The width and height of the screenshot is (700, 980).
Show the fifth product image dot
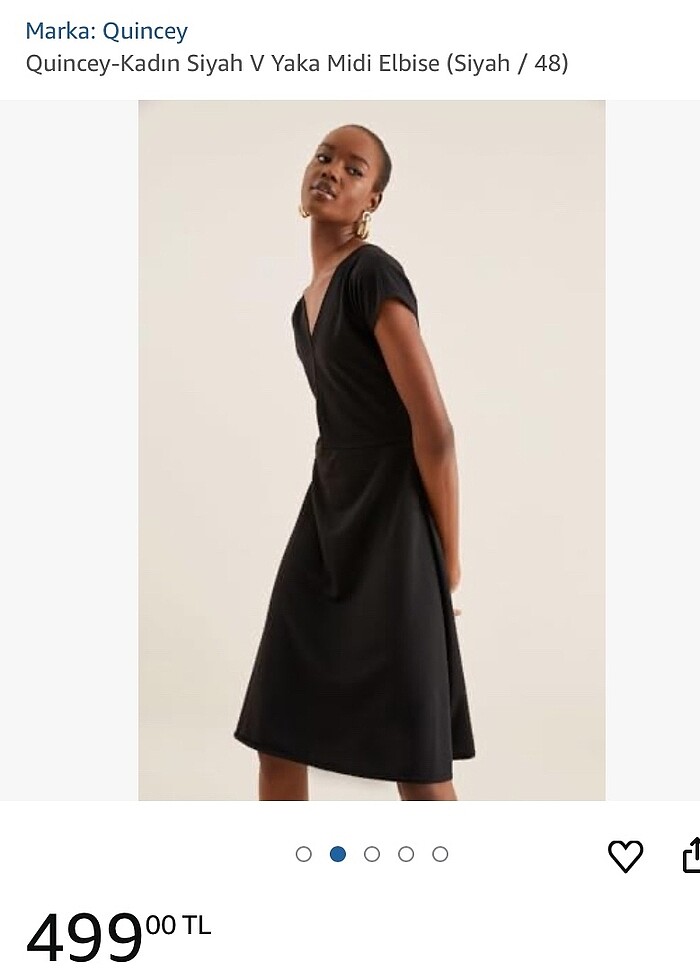click(440, 854)
